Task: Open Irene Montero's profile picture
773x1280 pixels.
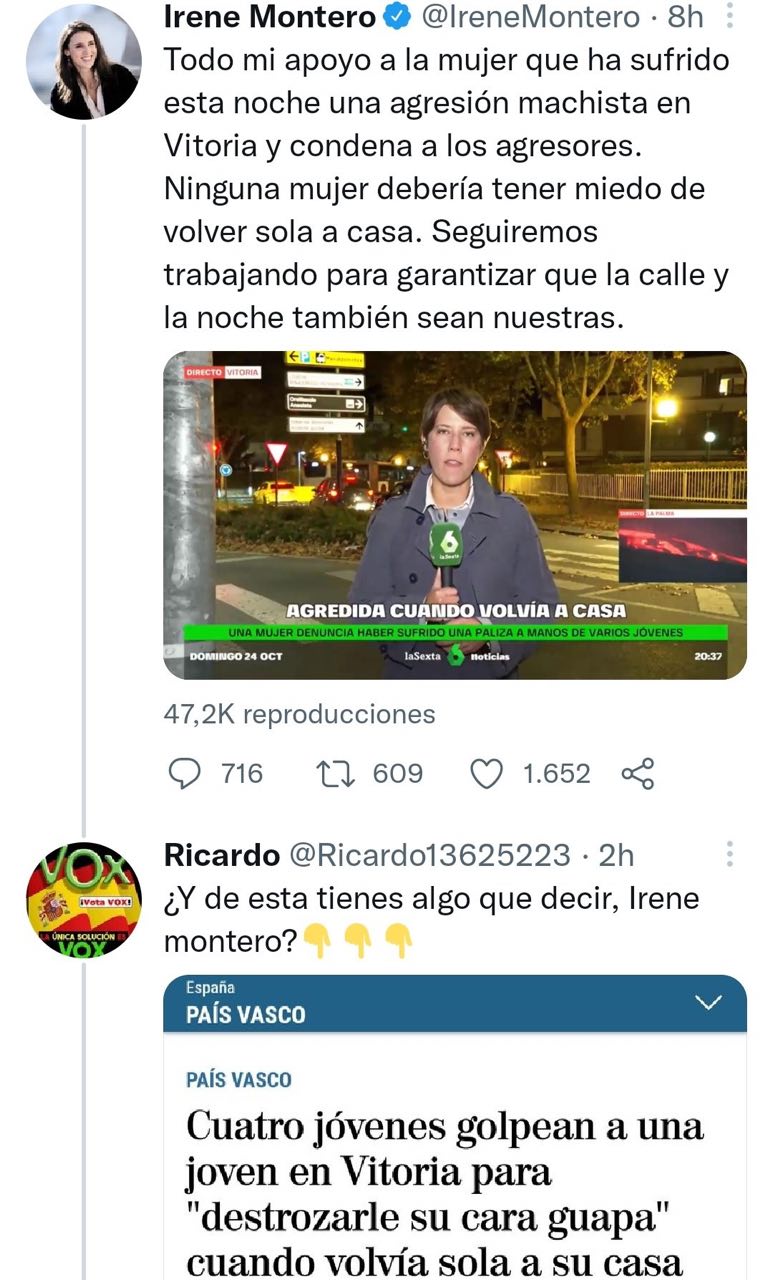Action: tap(82, 62)
